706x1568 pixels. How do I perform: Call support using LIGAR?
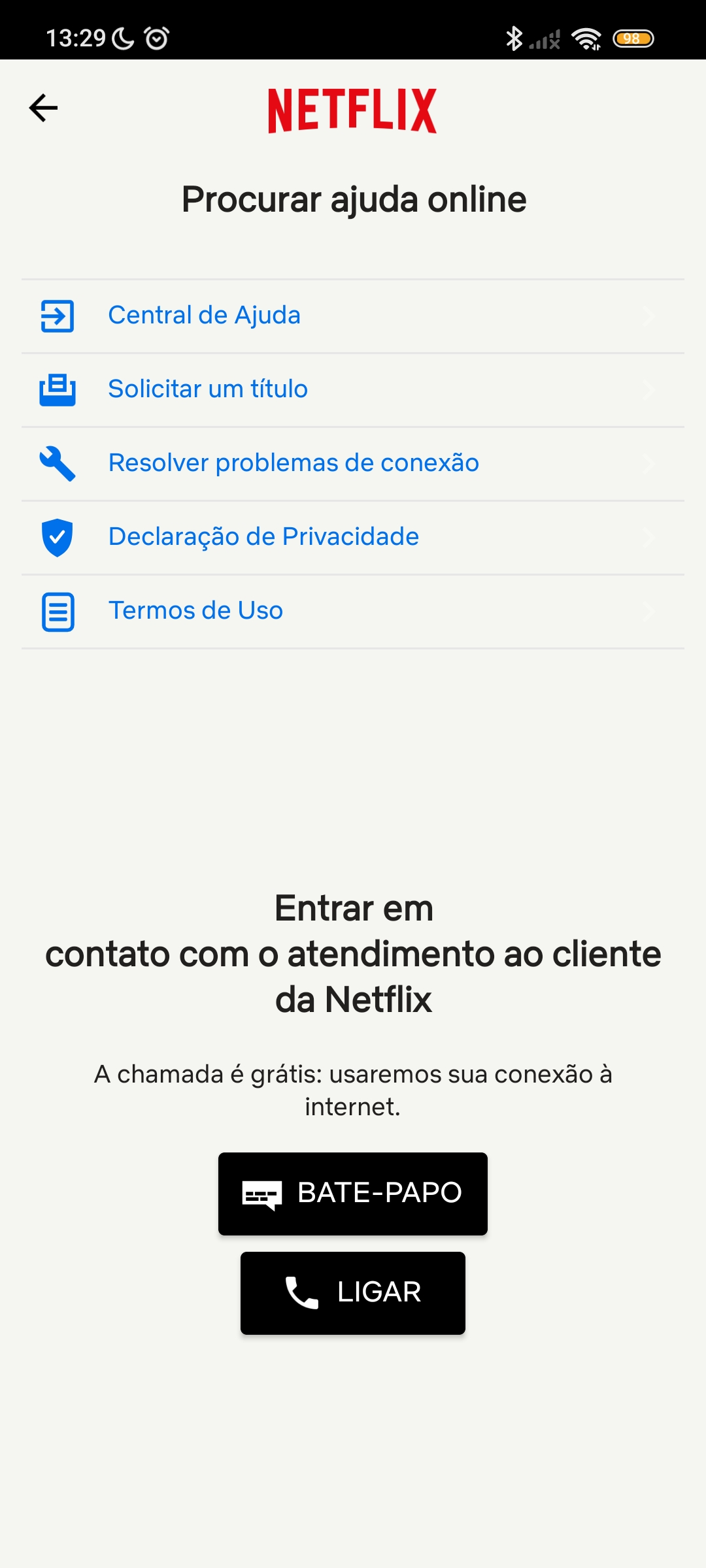coord(353,1292)
